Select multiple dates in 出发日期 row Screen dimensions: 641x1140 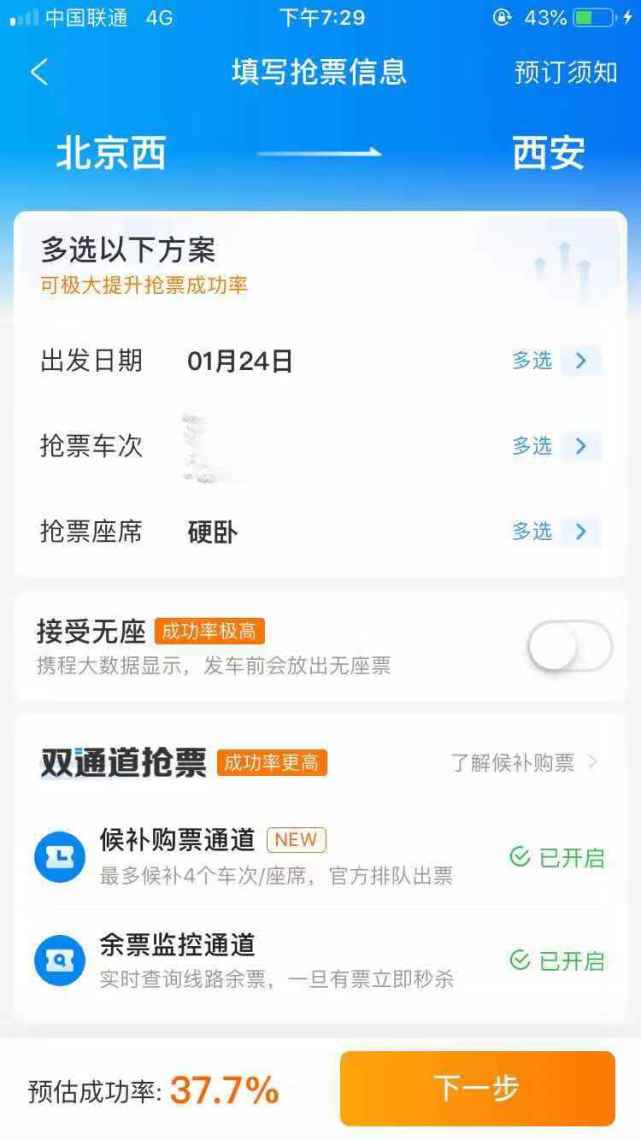tap(556, 361)
